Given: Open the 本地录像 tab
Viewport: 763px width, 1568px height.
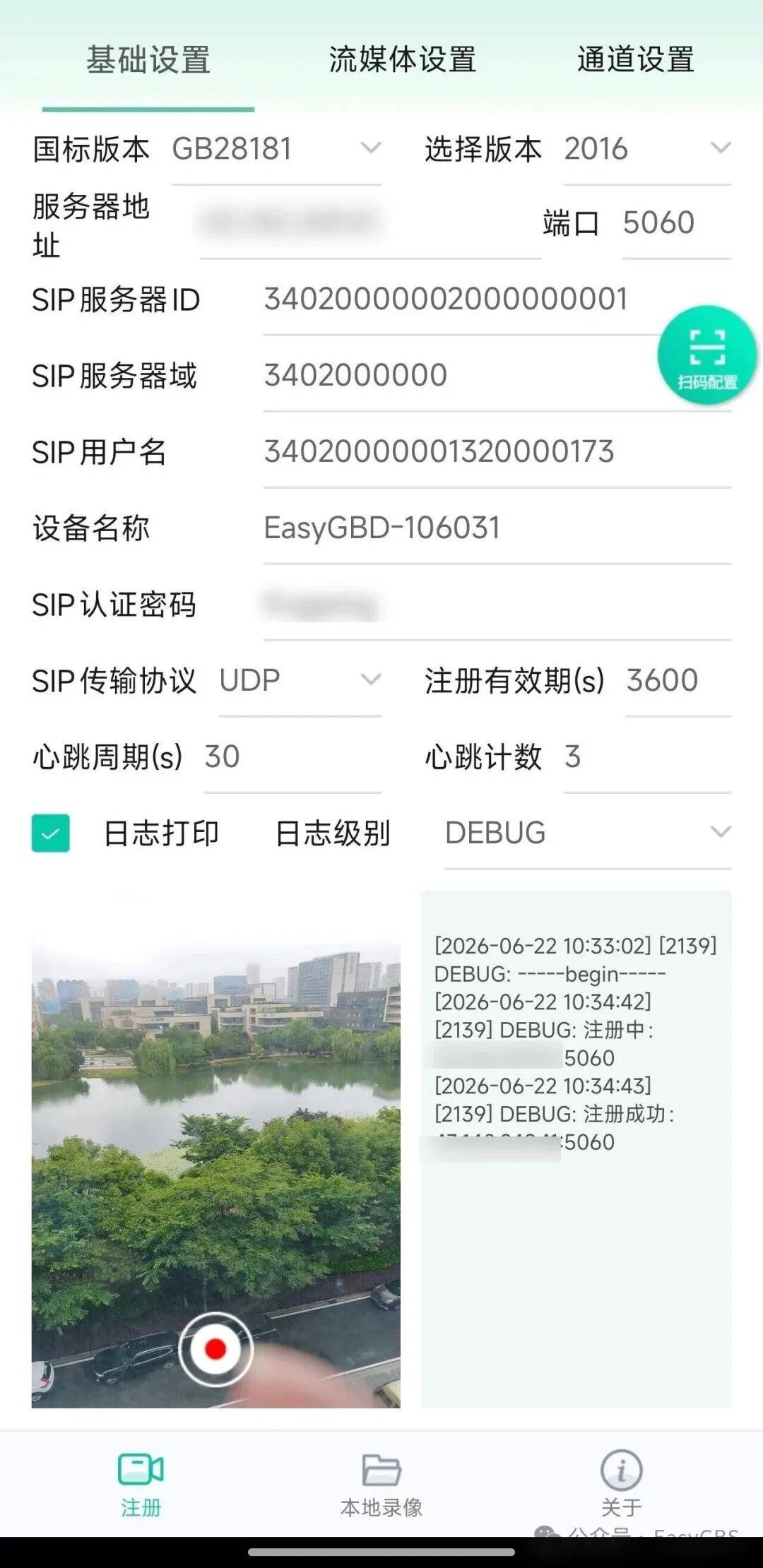Looking at the screenshot, I should coord(381,1485).
